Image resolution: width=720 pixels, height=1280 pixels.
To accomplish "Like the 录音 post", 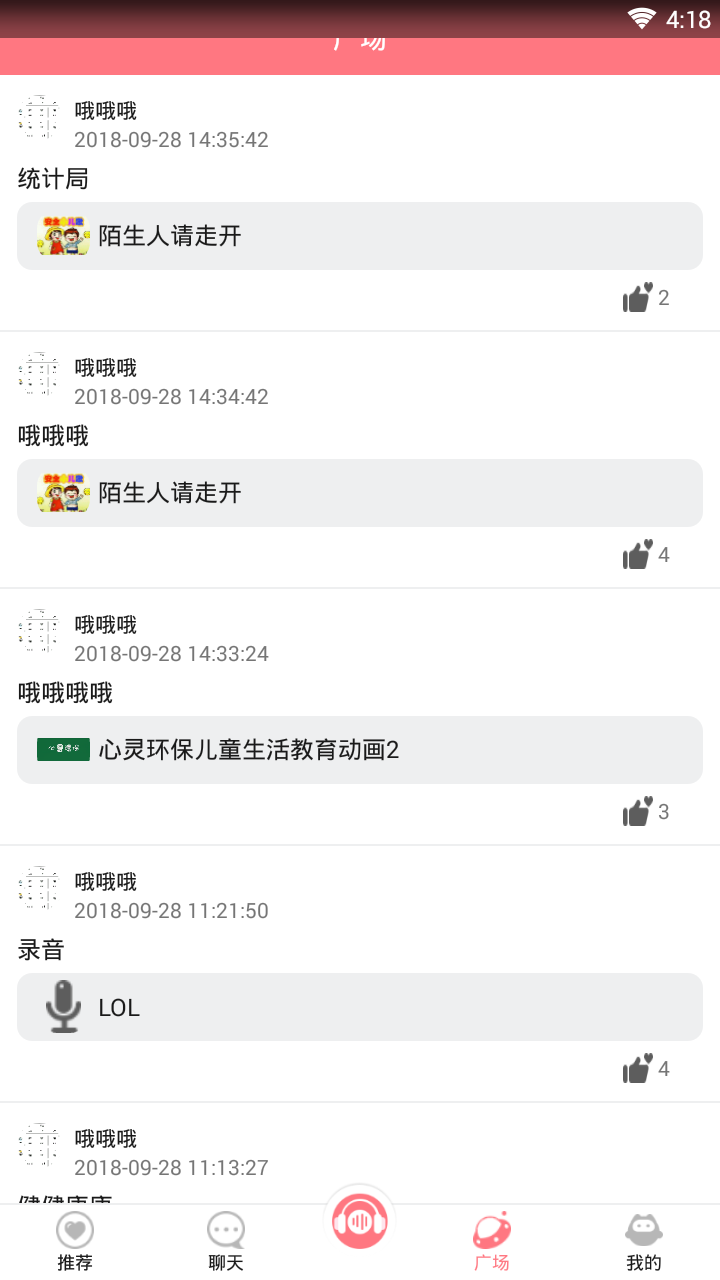I will (x=637, y=1069).
